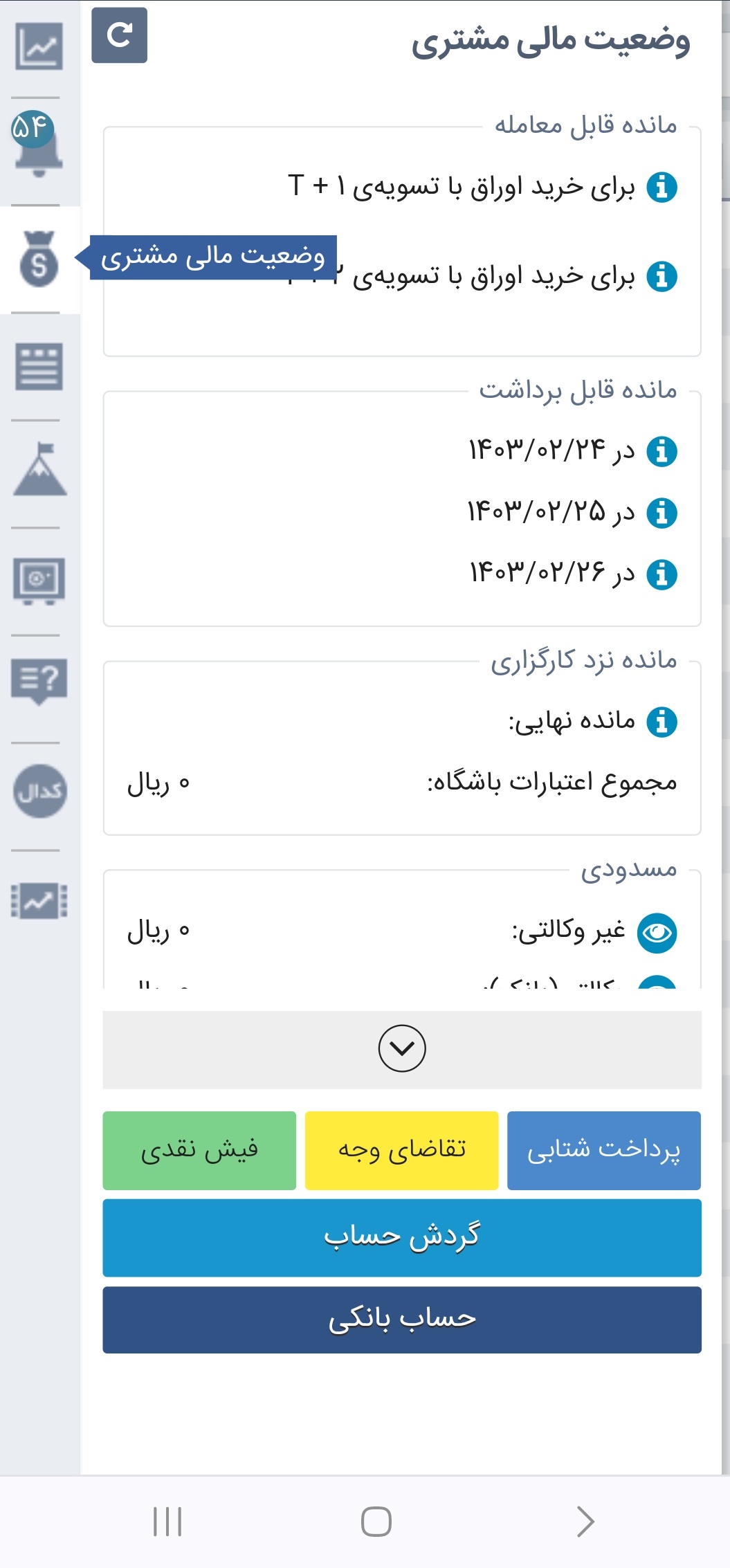Tap the info icon beside ۱۴۰۳/۰۲/۲۴

coord(661,452)
